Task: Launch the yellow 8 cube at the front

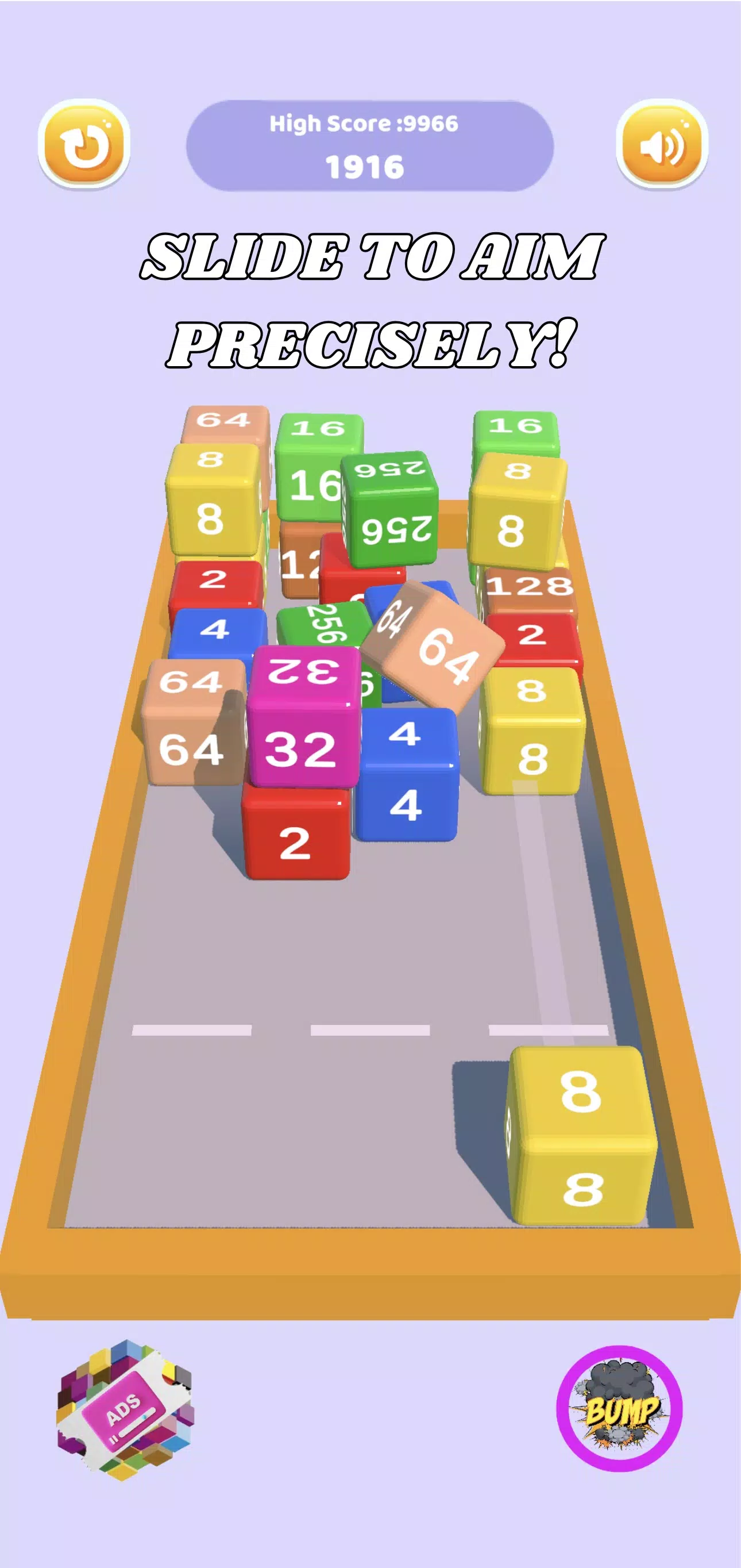Action: [581, 1135]
